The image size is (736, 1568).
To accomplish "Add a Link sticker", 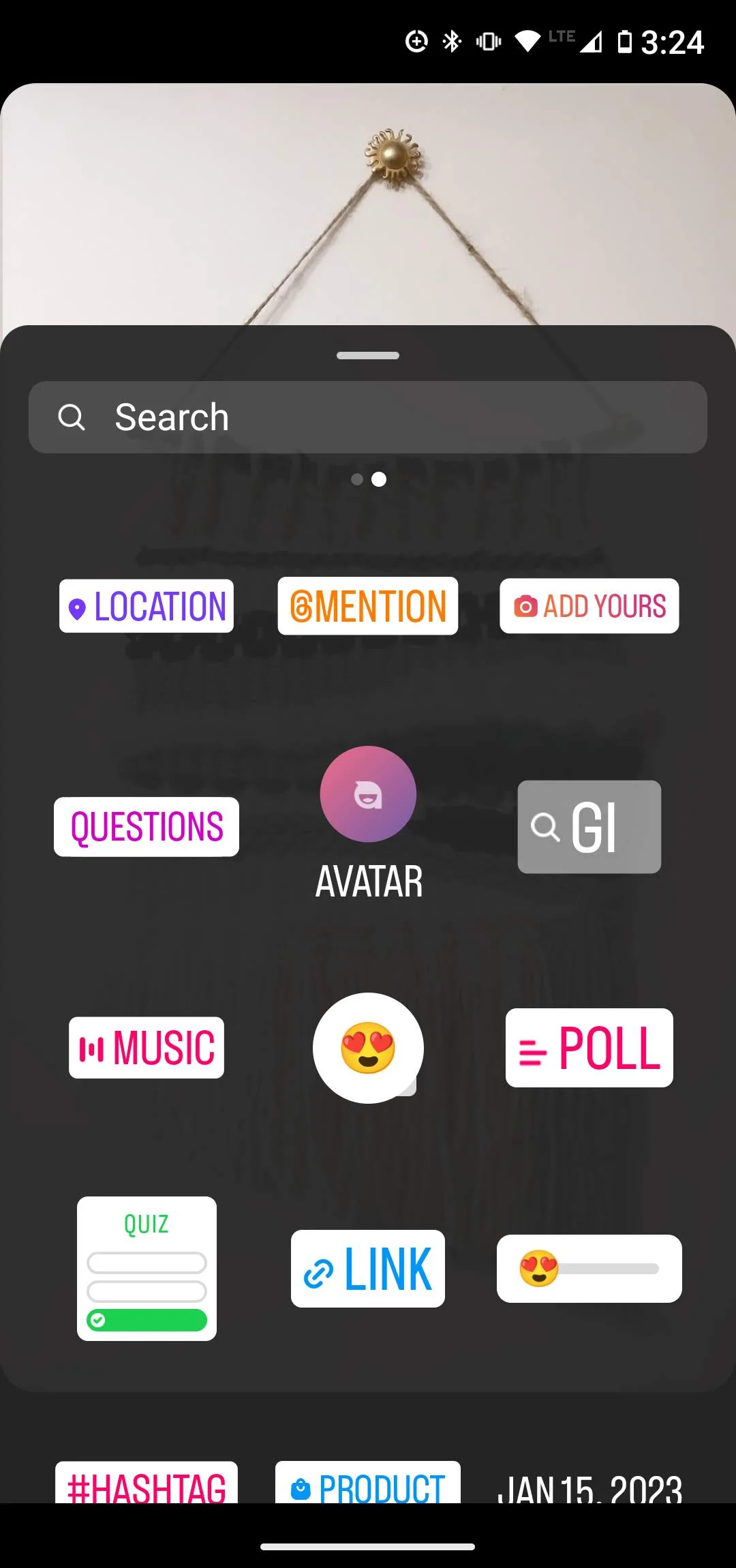I will [368, 1268].
